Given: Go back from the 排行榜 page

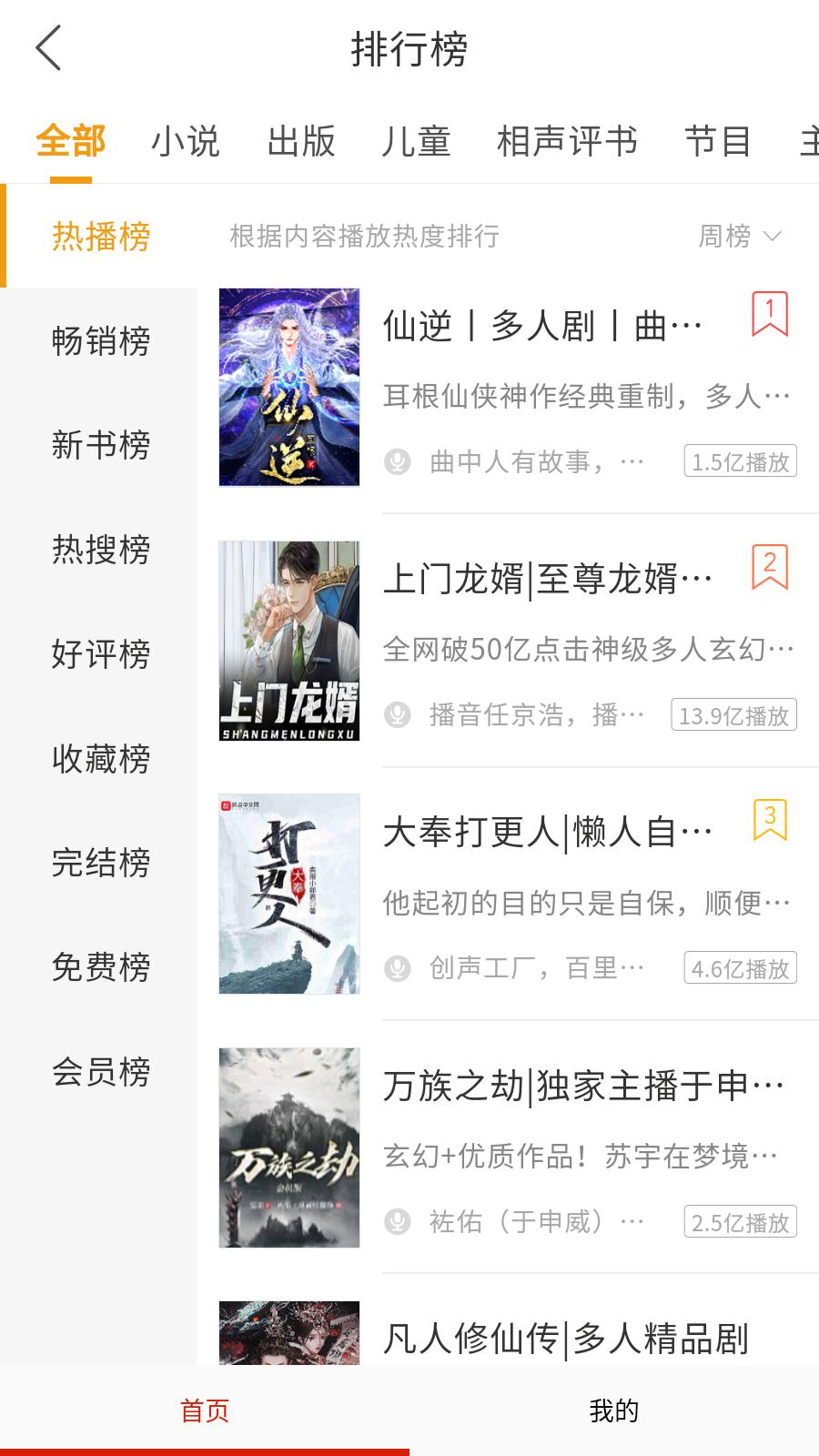Looking at the screenshot, I should point(49,48).
